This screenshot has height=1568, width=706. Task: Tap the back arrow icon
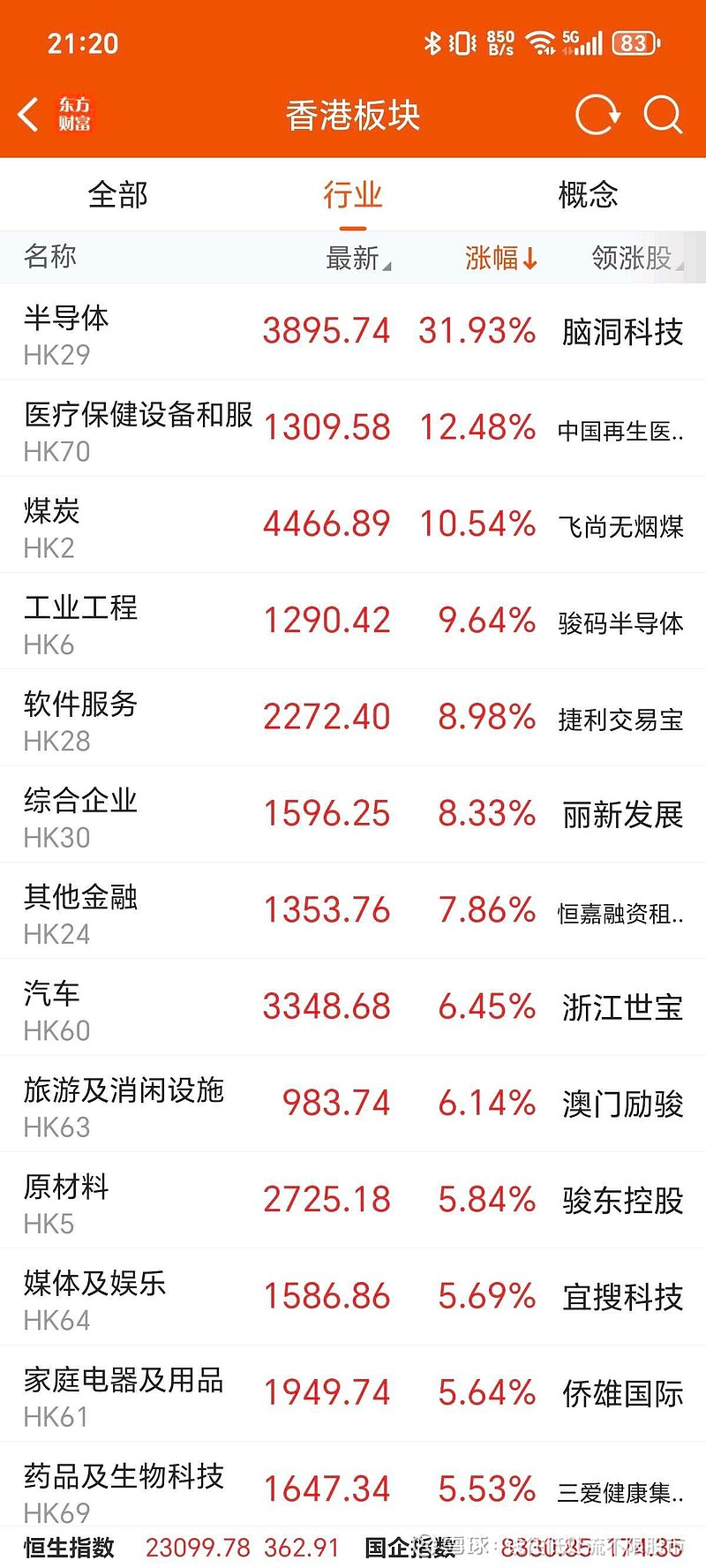point(26,115)
